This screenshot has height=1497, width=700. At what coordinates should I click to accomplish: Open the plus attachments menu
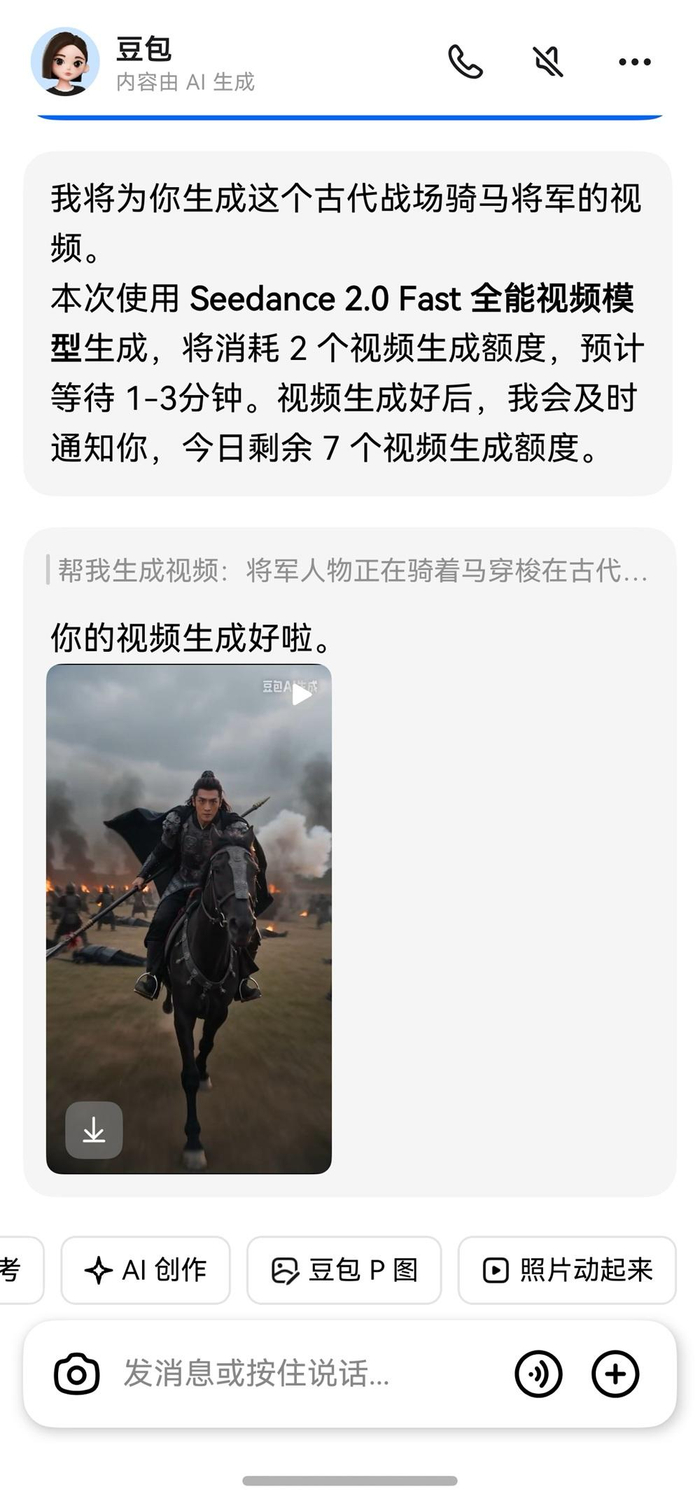click(x=615, y=1374)
